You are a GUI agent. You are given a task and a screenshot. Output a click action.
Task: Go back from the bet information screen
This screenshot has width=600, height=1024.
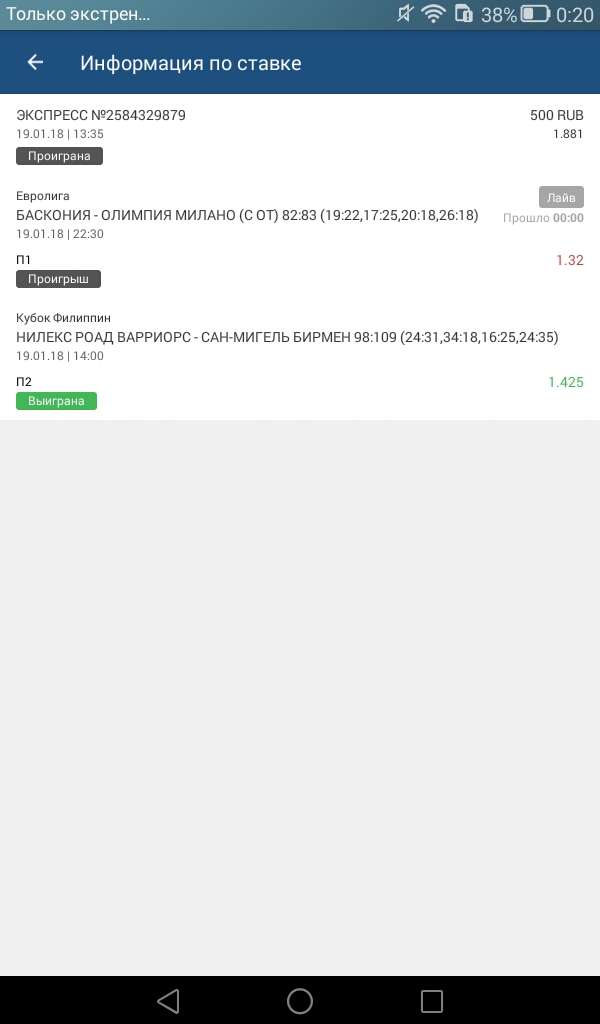35,63
